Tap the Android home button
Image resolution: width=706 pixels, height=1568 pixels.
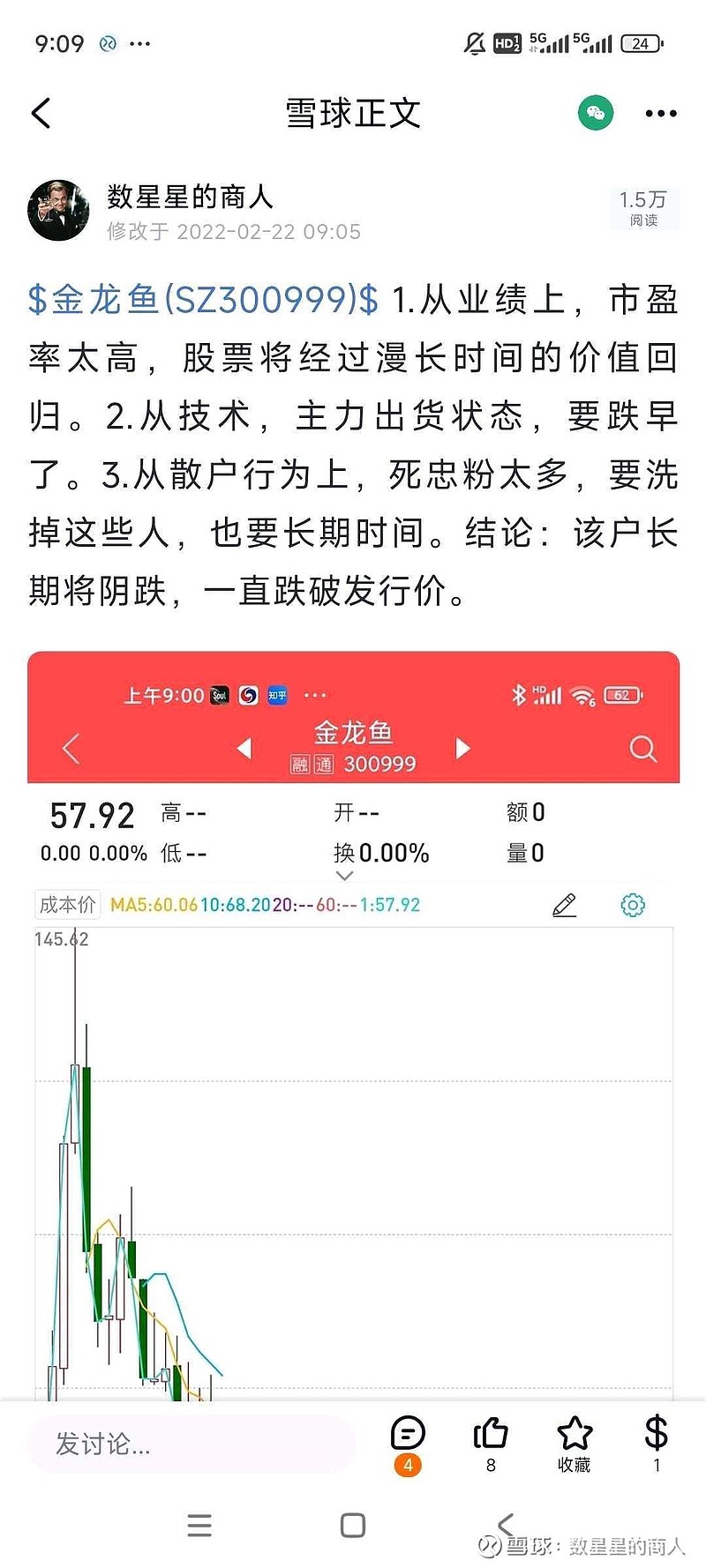pyautogui.click(x=353, y=1526)
